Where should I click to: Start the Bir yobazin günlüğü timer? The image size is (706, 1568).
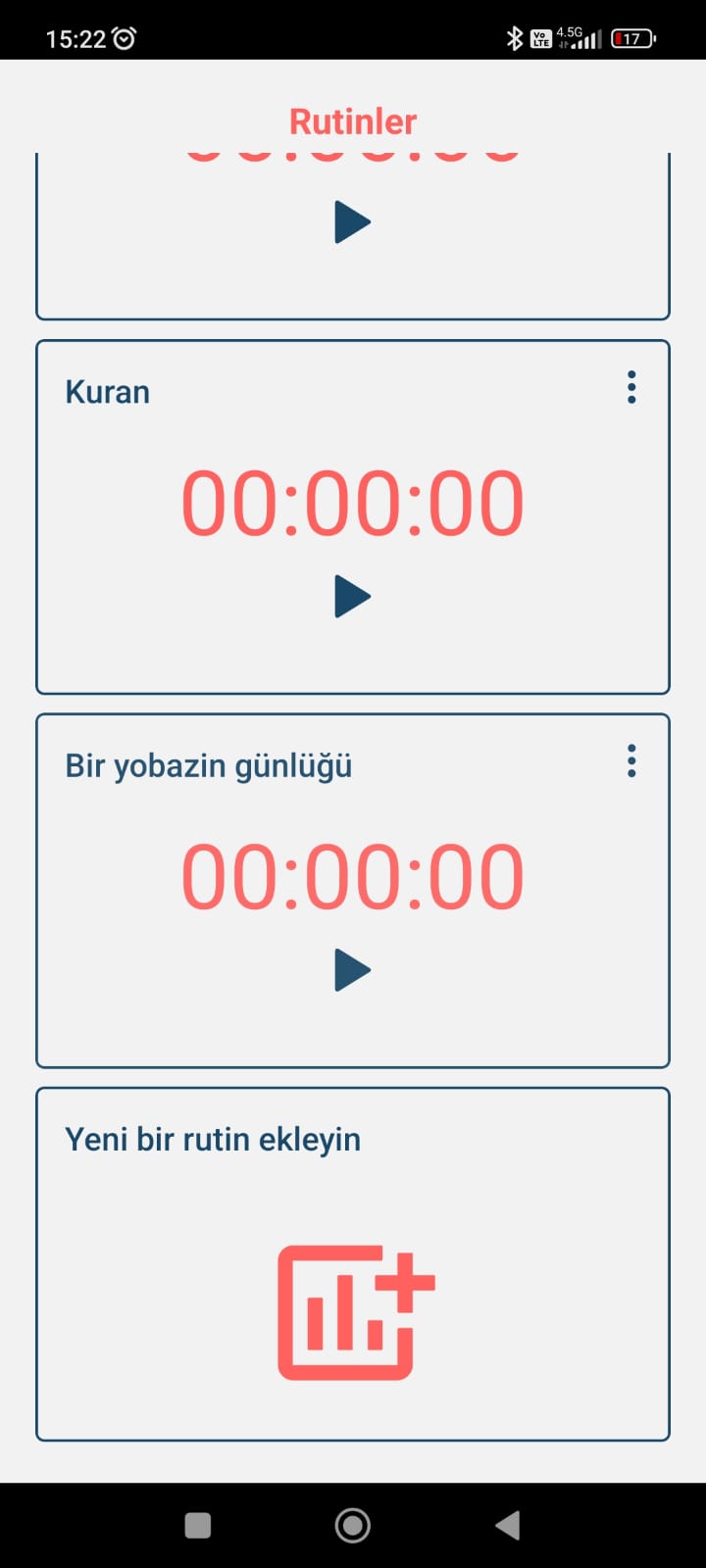[352, 969]
